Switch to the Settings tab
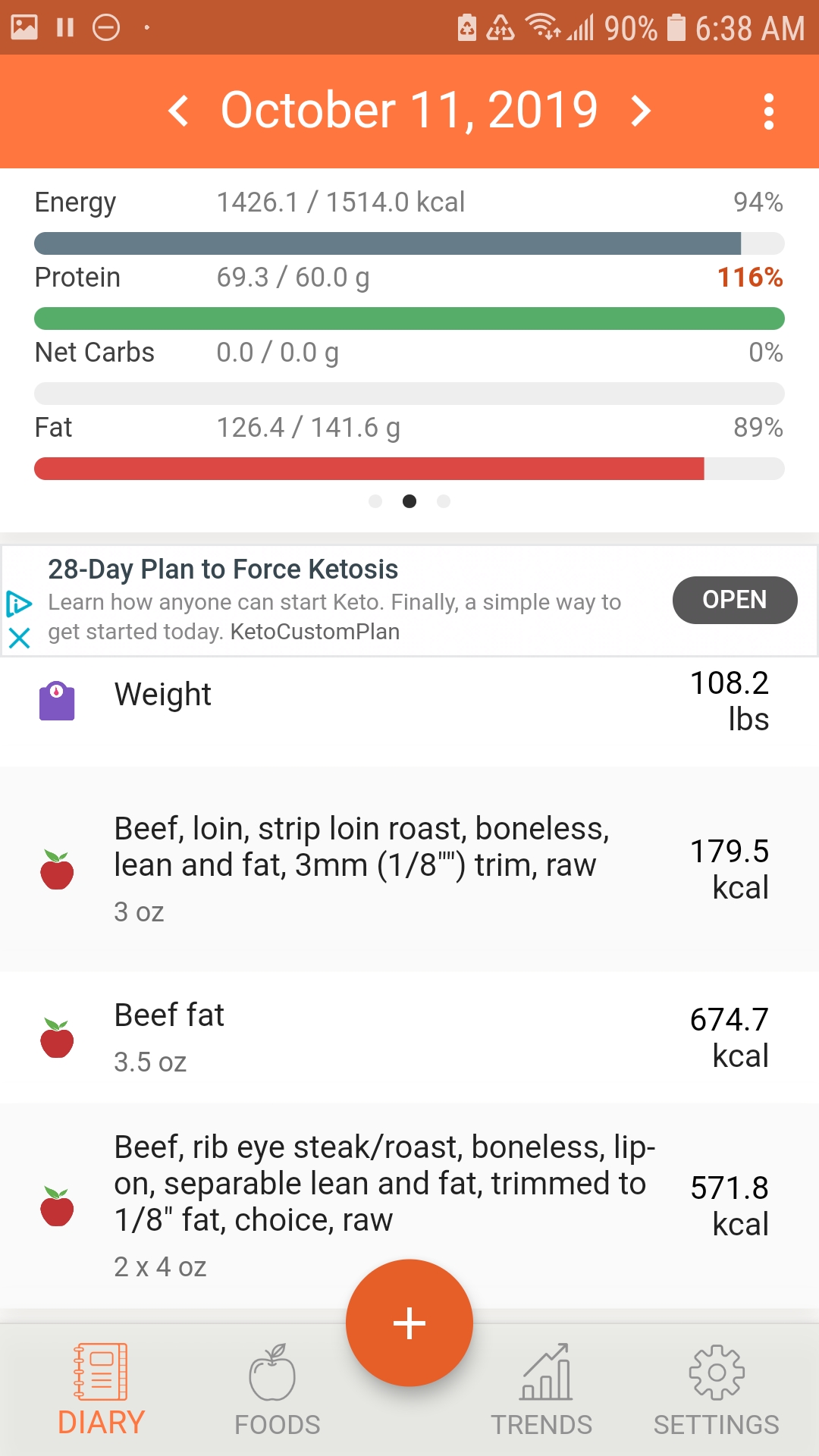The height and width of the screenshot is (1456, 819). pyautogui.click(x=717, y=1390)
